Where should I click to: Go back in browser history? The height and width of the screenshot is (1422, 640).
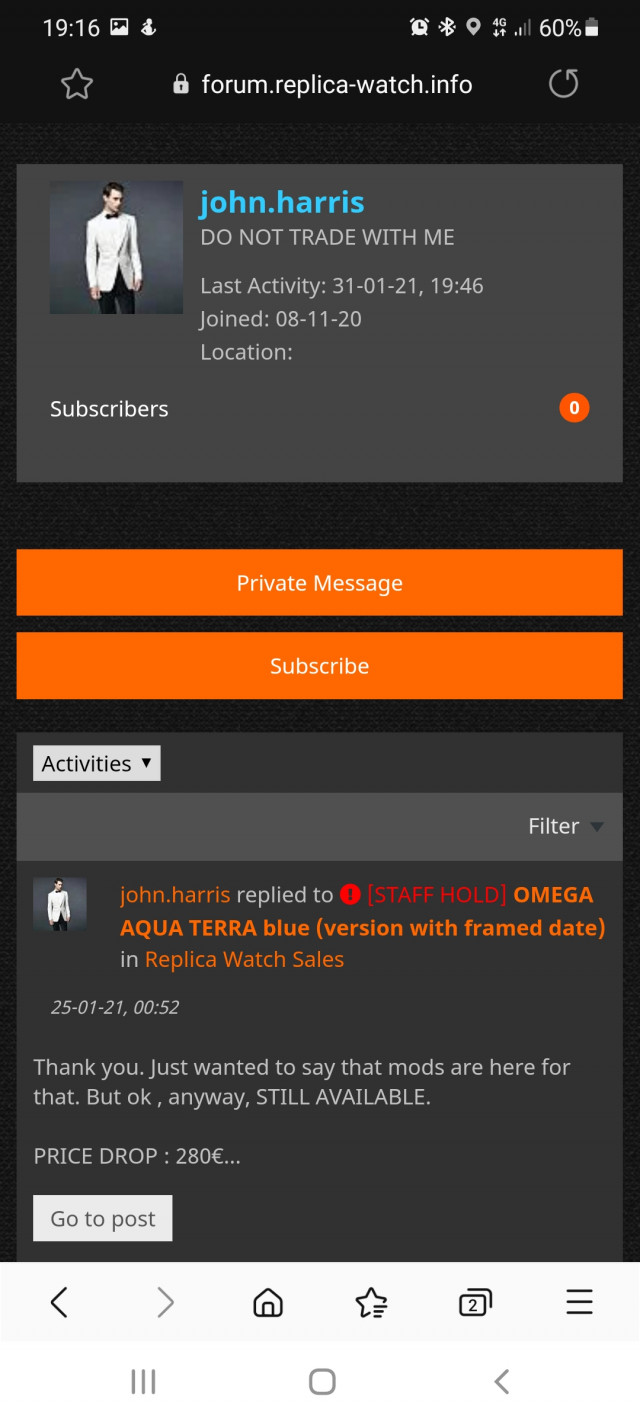tap(59, 1302)
